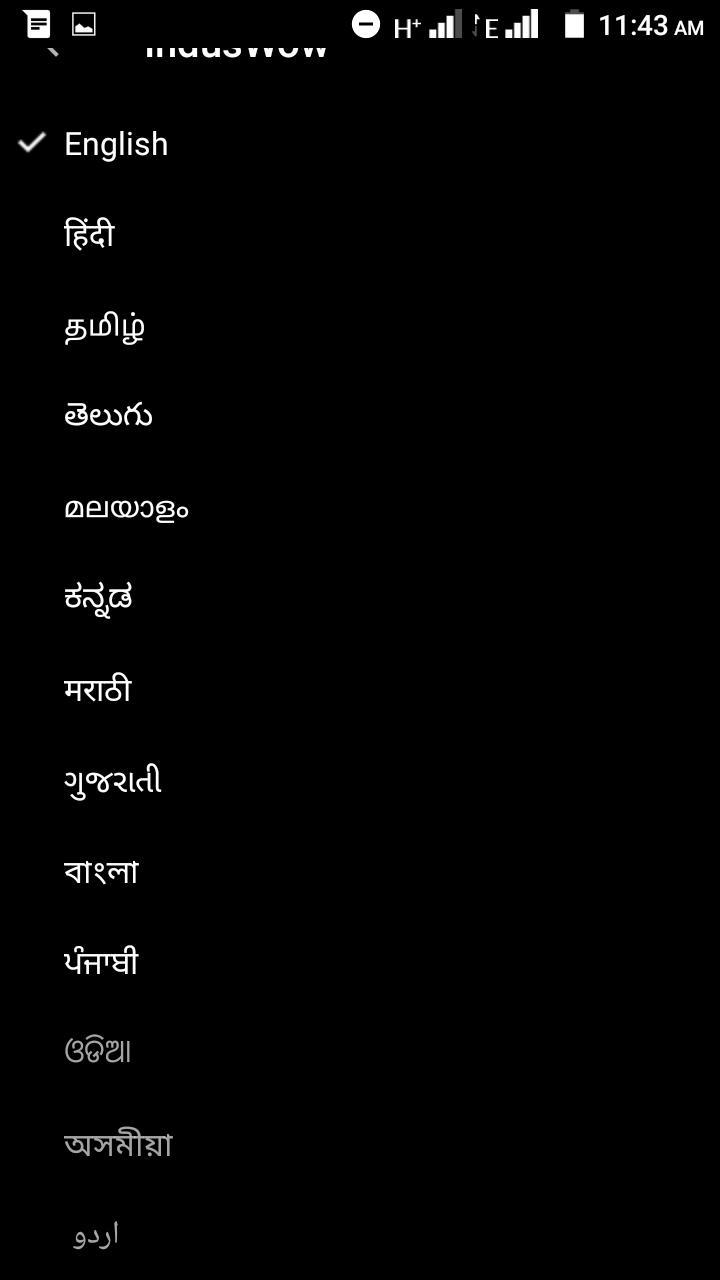Select English as the language

pos(116,144)
